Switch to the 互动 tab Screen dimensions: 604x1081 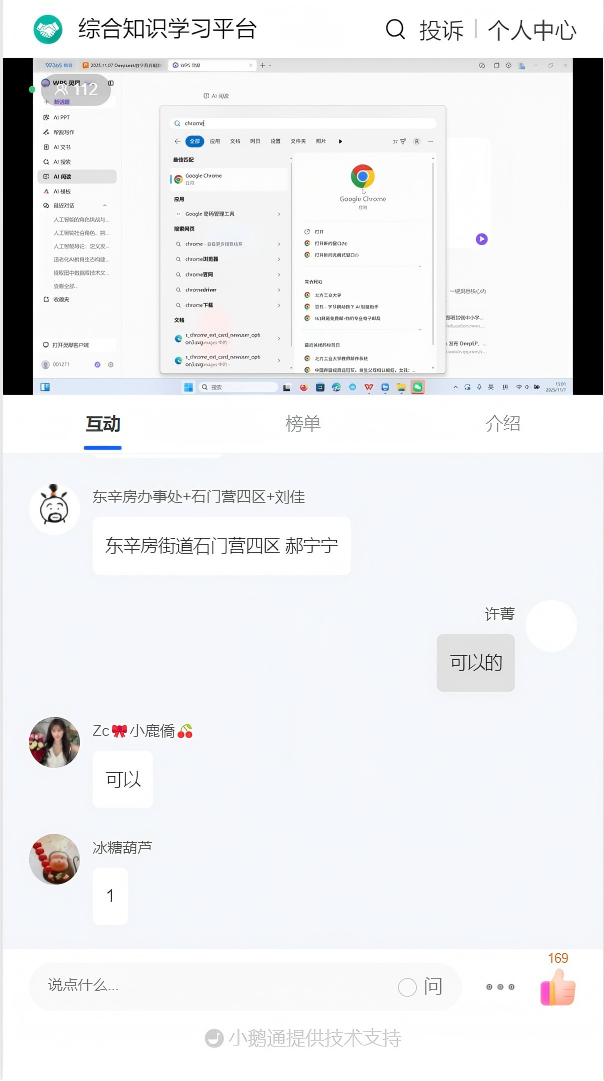click(x=103, y=424)
